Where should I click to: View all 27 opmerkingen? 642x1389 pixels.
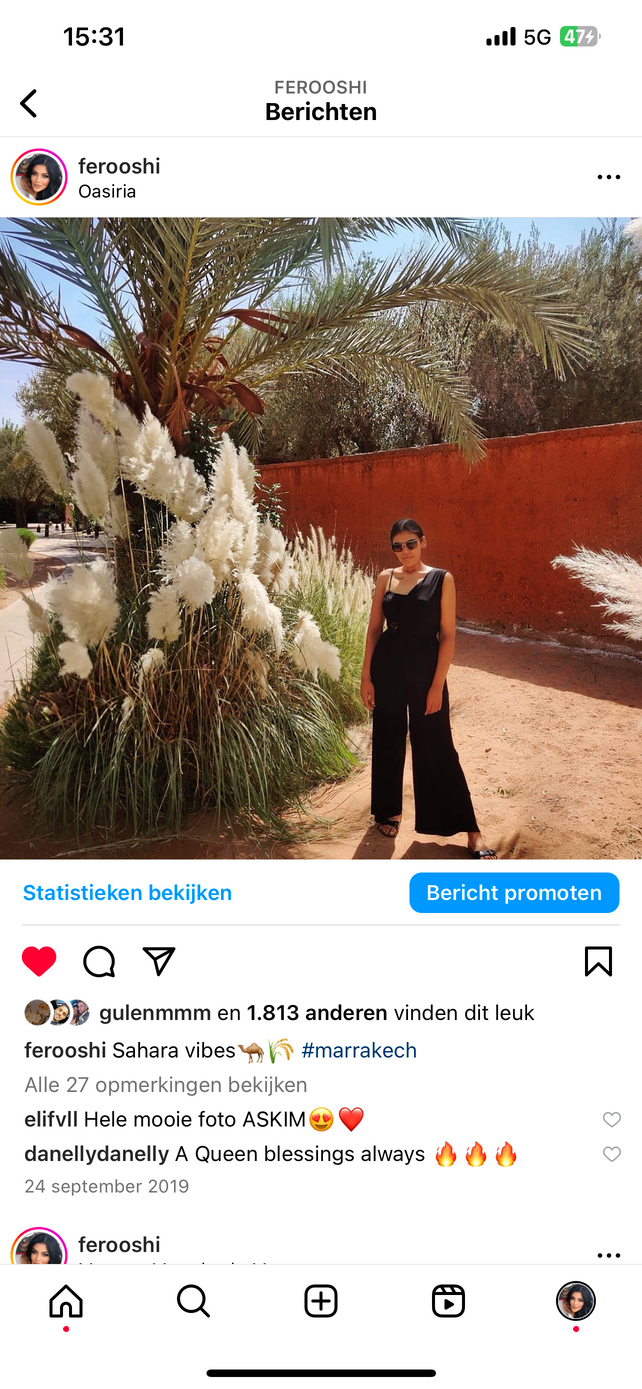[165, 1085]
